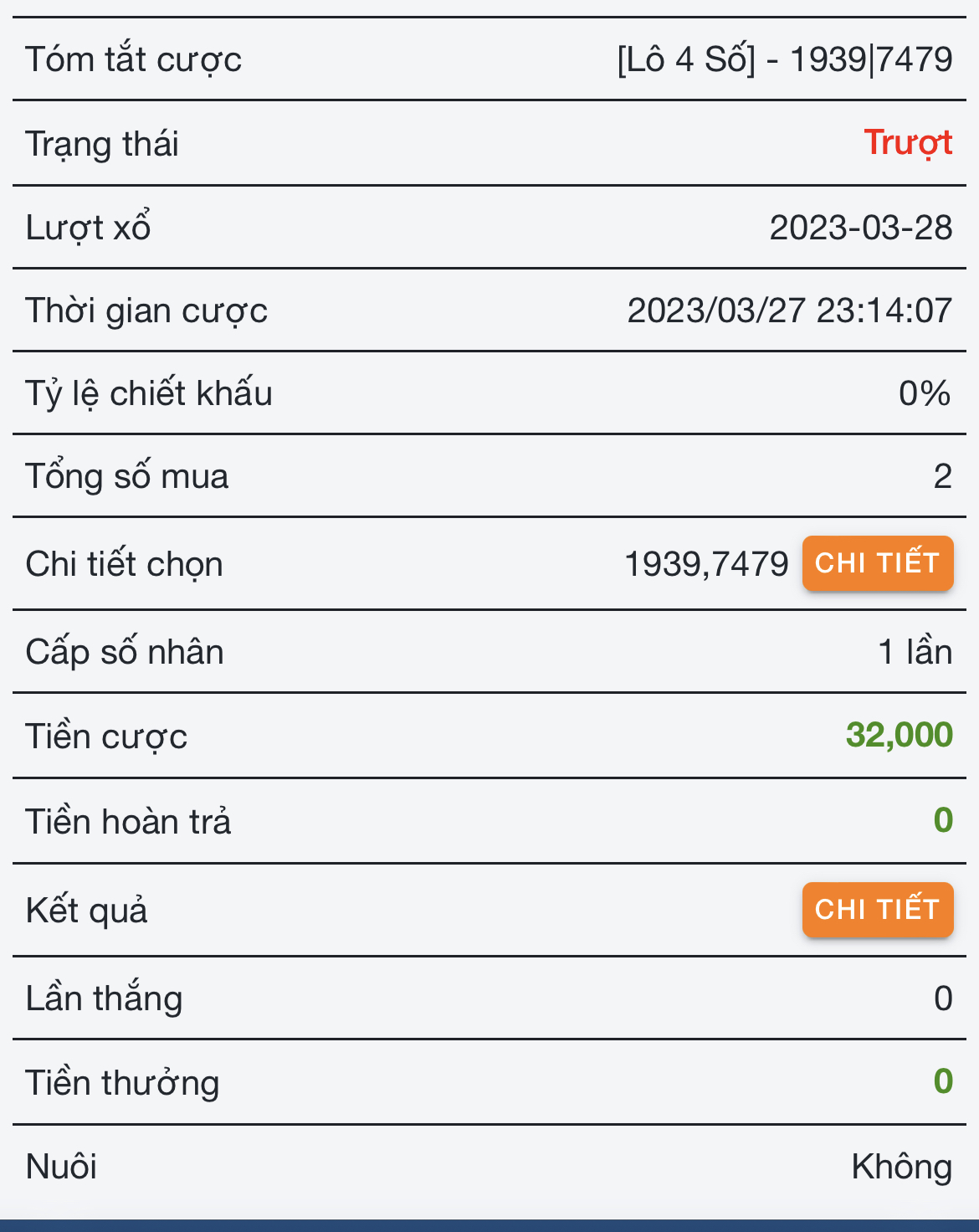Tap CHI TIẾT in the Kết quả row
The height and width of the screenshot is (1232, 979).
(x=877, y=910)
